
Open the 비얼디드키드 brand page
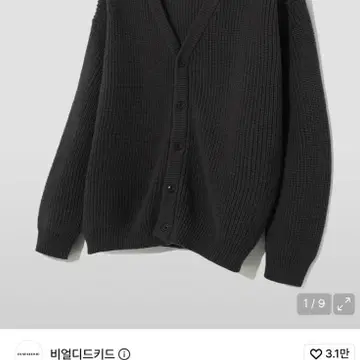tap(83, 354)
